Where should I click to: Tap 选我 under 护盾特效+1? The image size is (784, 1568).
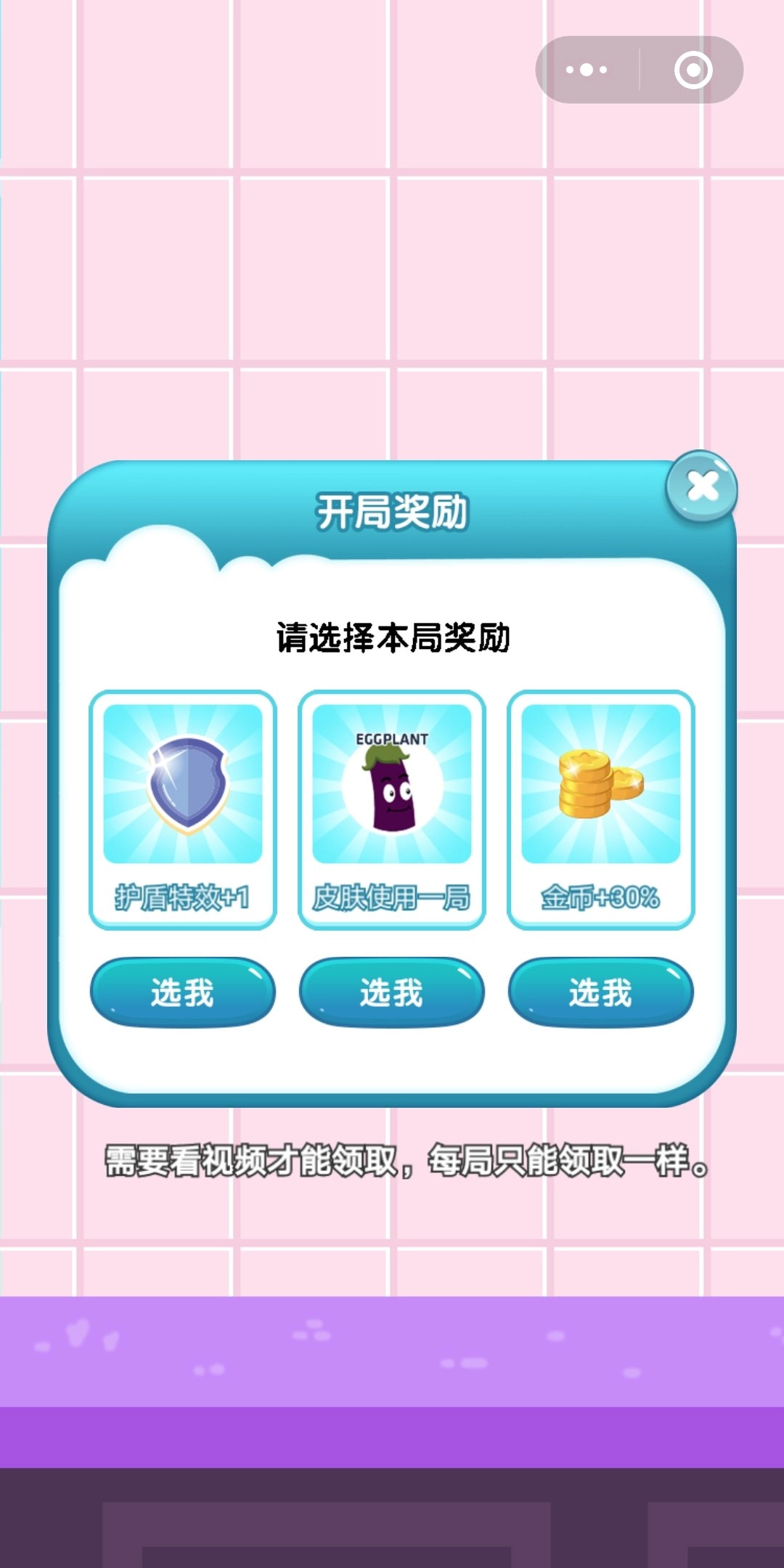click(183, 992)
